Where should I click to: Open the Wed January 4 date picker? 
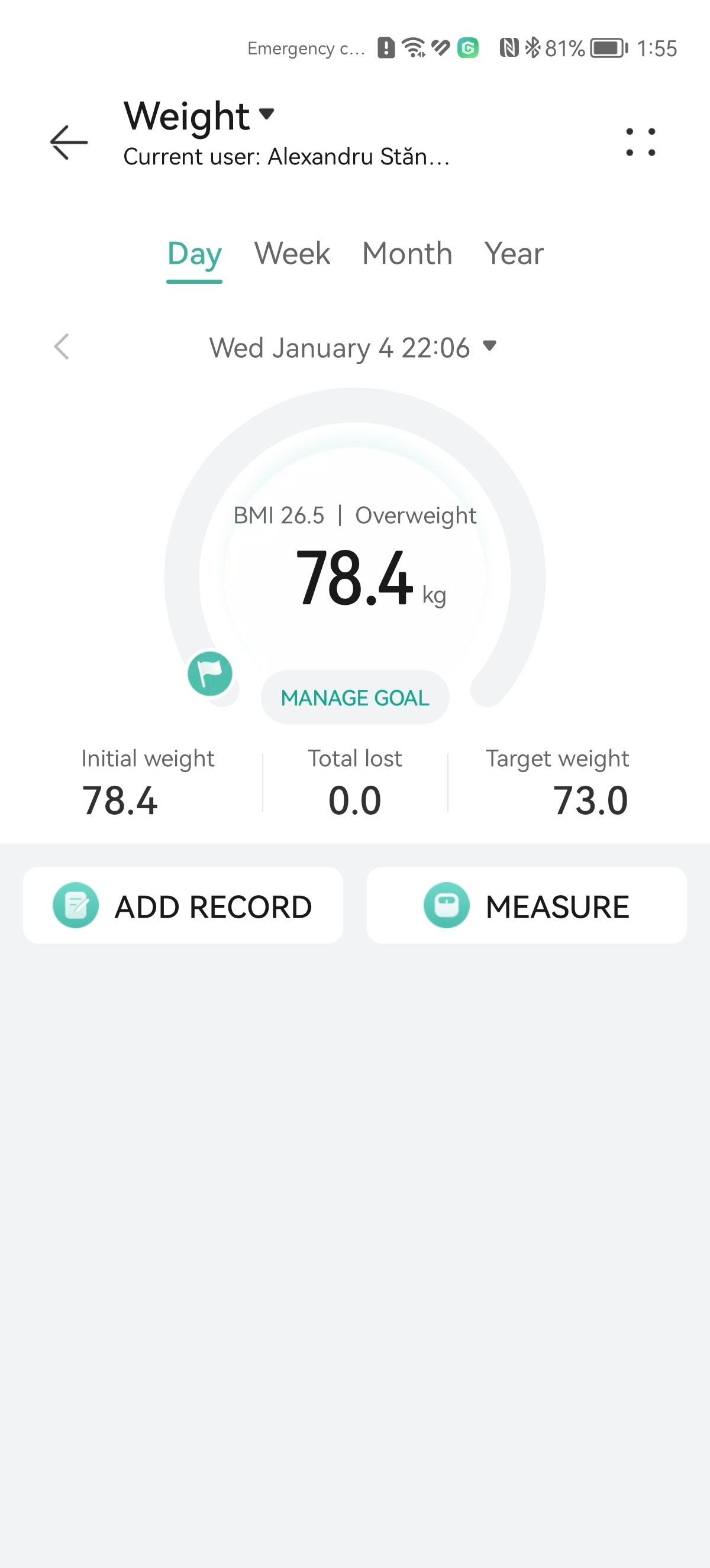pyautogui.click(x=353, y=348)
